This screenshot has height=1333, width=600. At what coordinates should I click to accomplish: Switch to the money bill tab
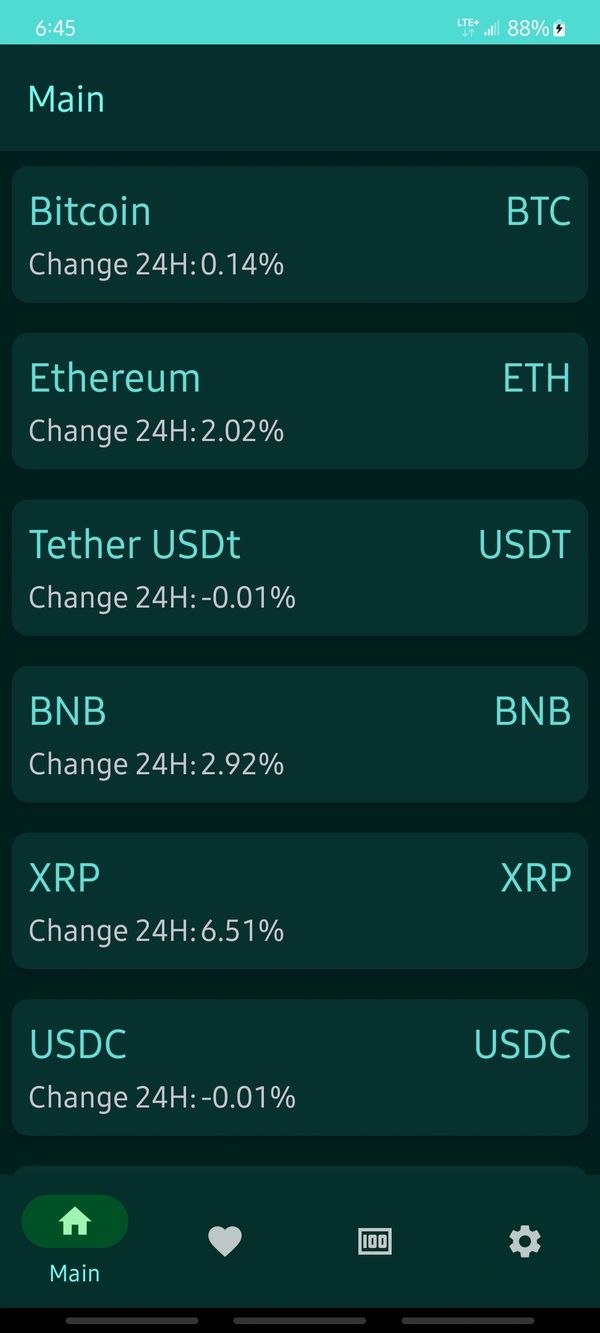pyautogui.click(x=375, y=1241)
